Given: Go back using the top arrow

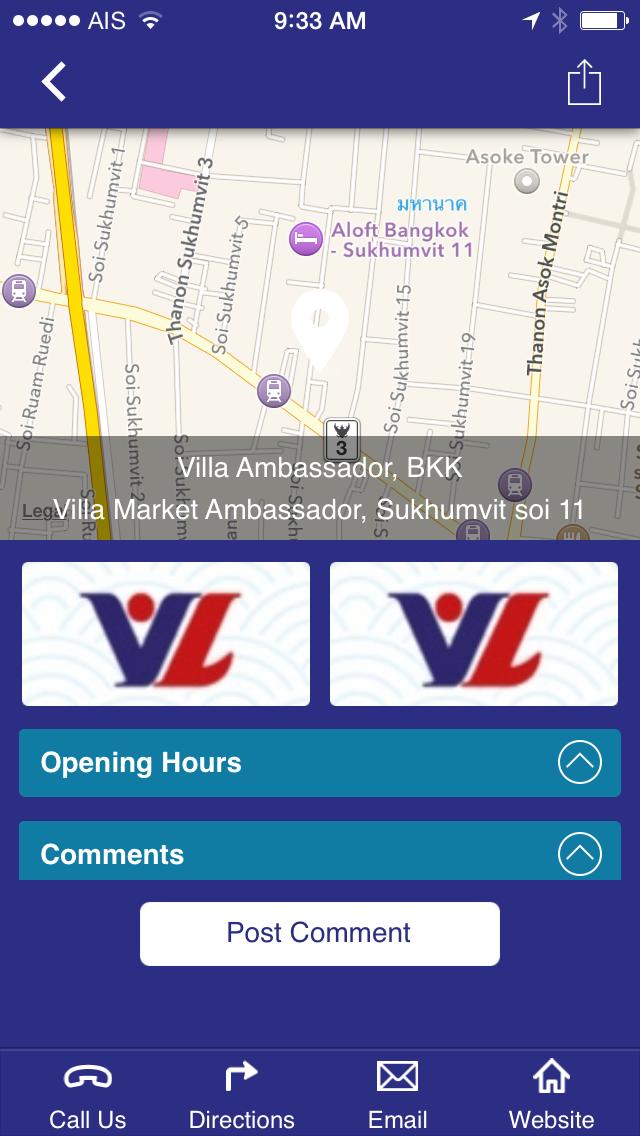Looking at the screenshot, I should click(54, 82).
